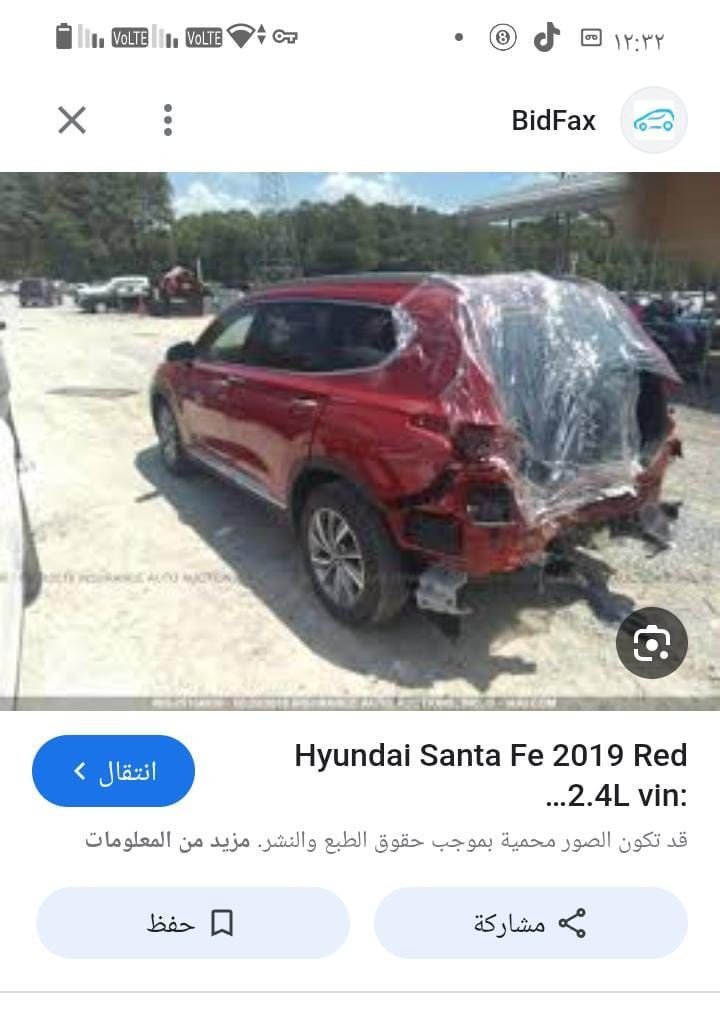Close the image viewer with the X
The image size is (720, 1009).
click(71, 120)
